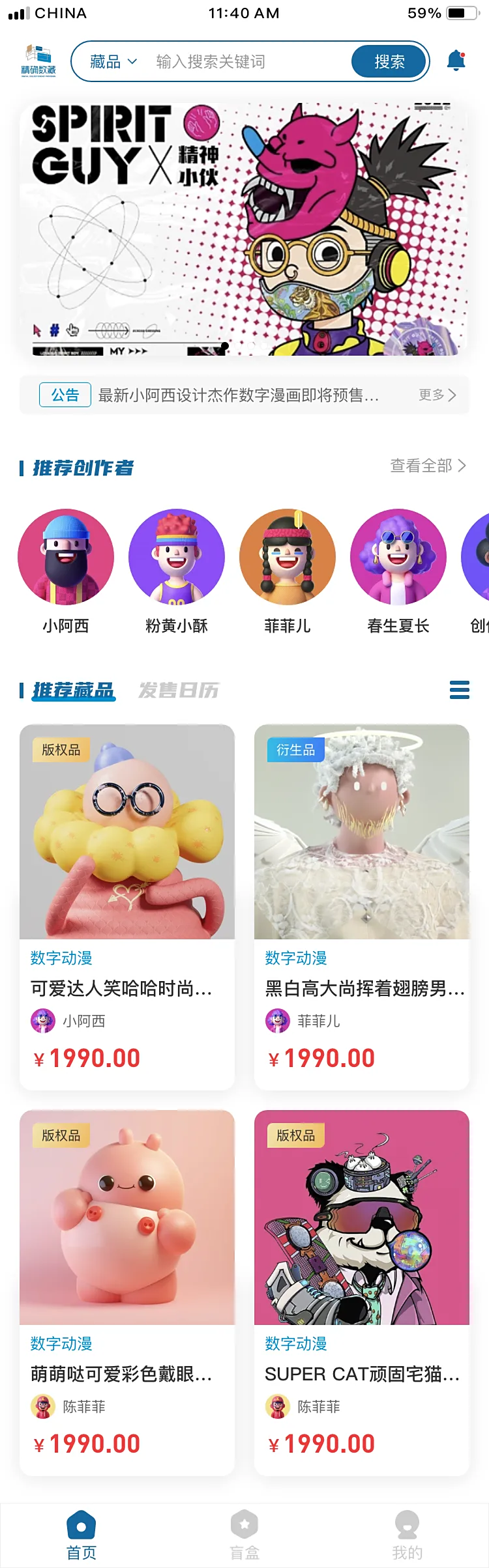
Task: Switch to the 我的 tab
Action: coord(407,1535)
